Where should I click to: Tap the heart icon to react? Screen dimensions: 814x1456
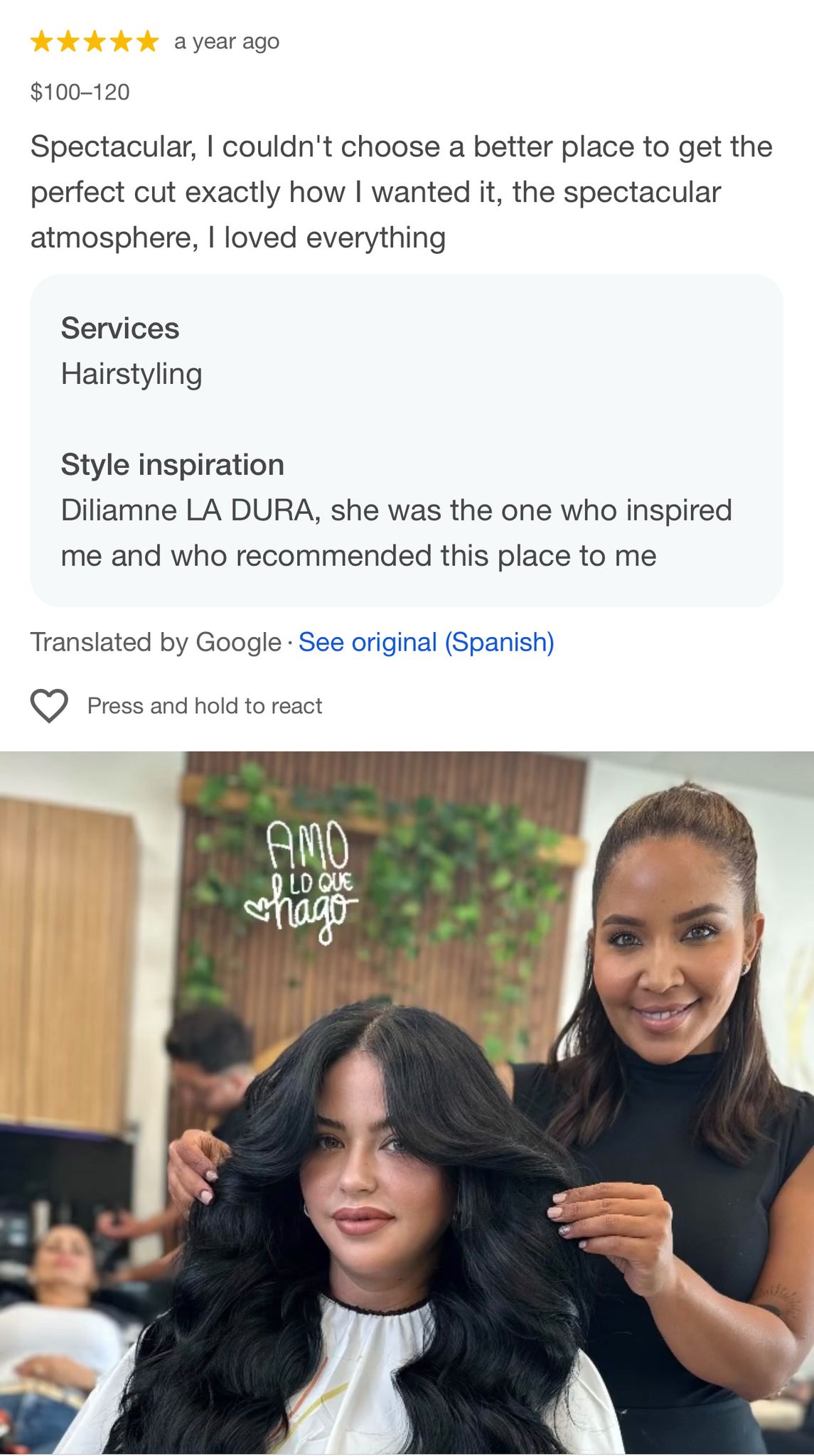49,706
